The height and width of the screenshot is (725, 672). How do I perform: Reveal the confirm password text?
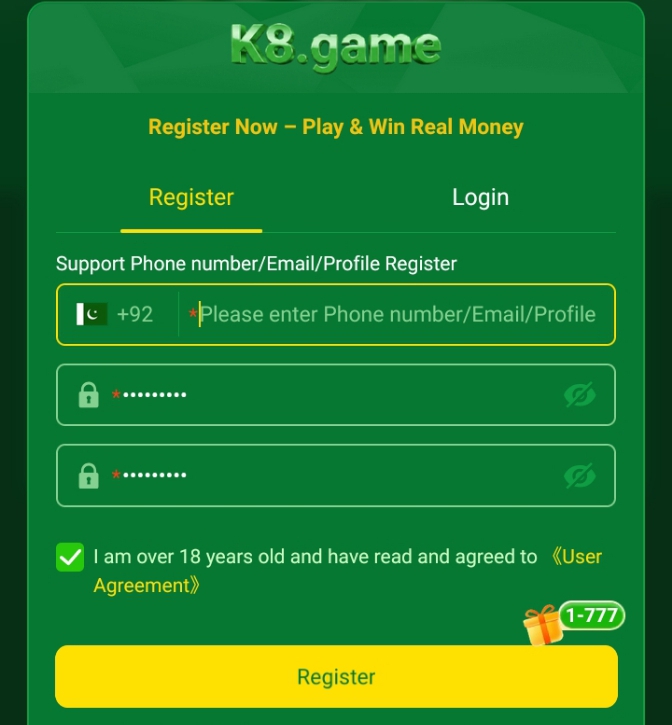[579, 475]
